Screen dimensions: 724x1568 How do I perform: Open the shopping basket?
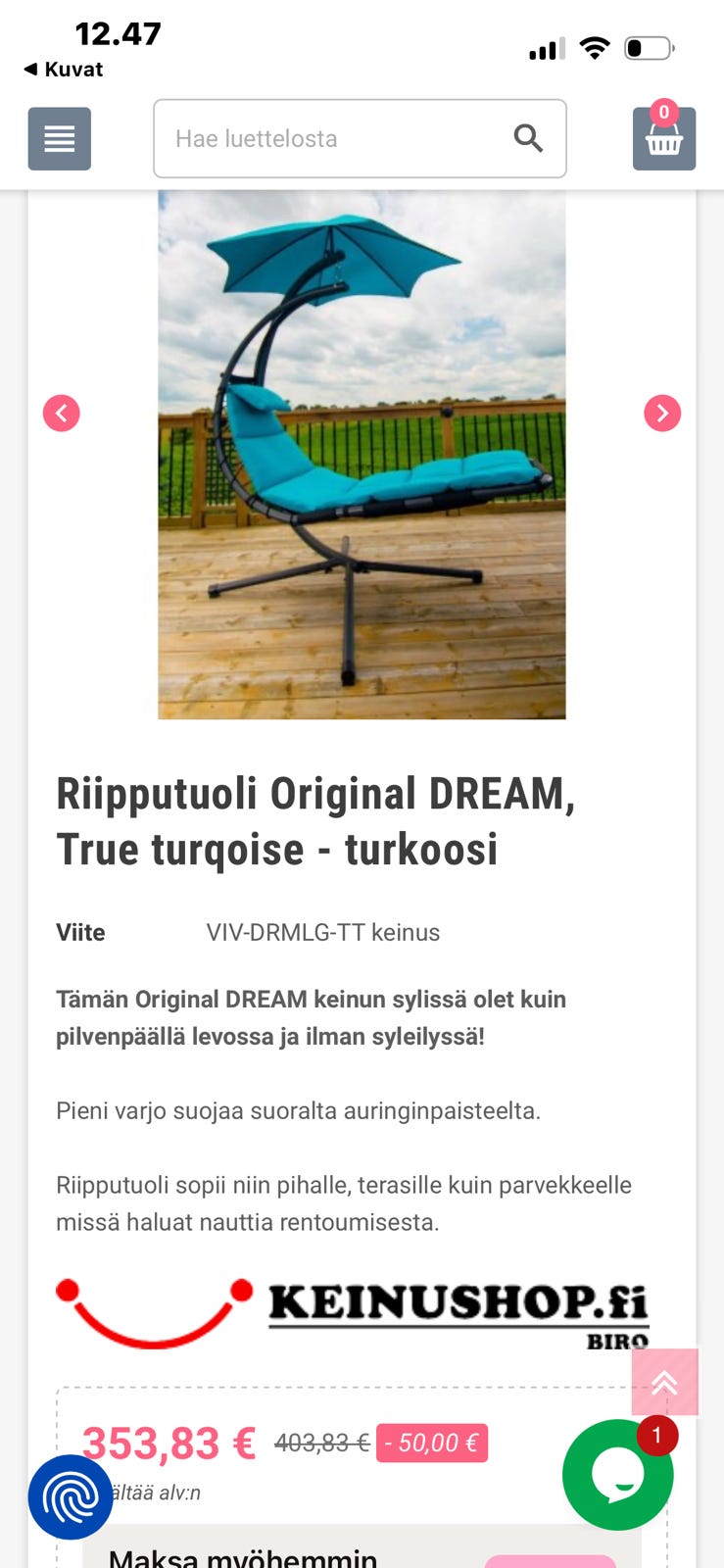pos(663,139)
